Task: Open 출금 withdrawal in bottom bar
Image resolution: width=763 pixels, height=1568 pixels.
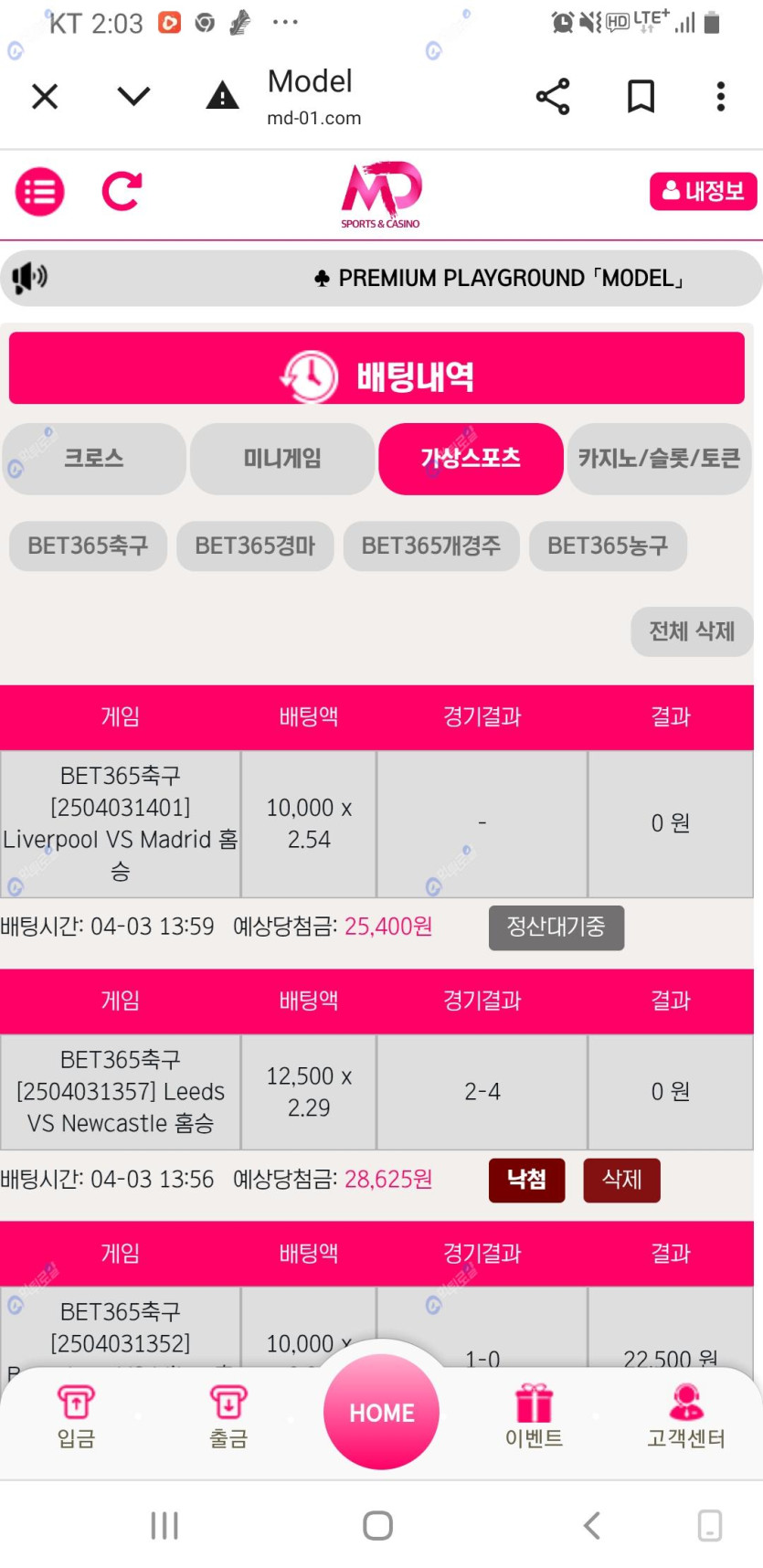Action: pos(228,1416)
